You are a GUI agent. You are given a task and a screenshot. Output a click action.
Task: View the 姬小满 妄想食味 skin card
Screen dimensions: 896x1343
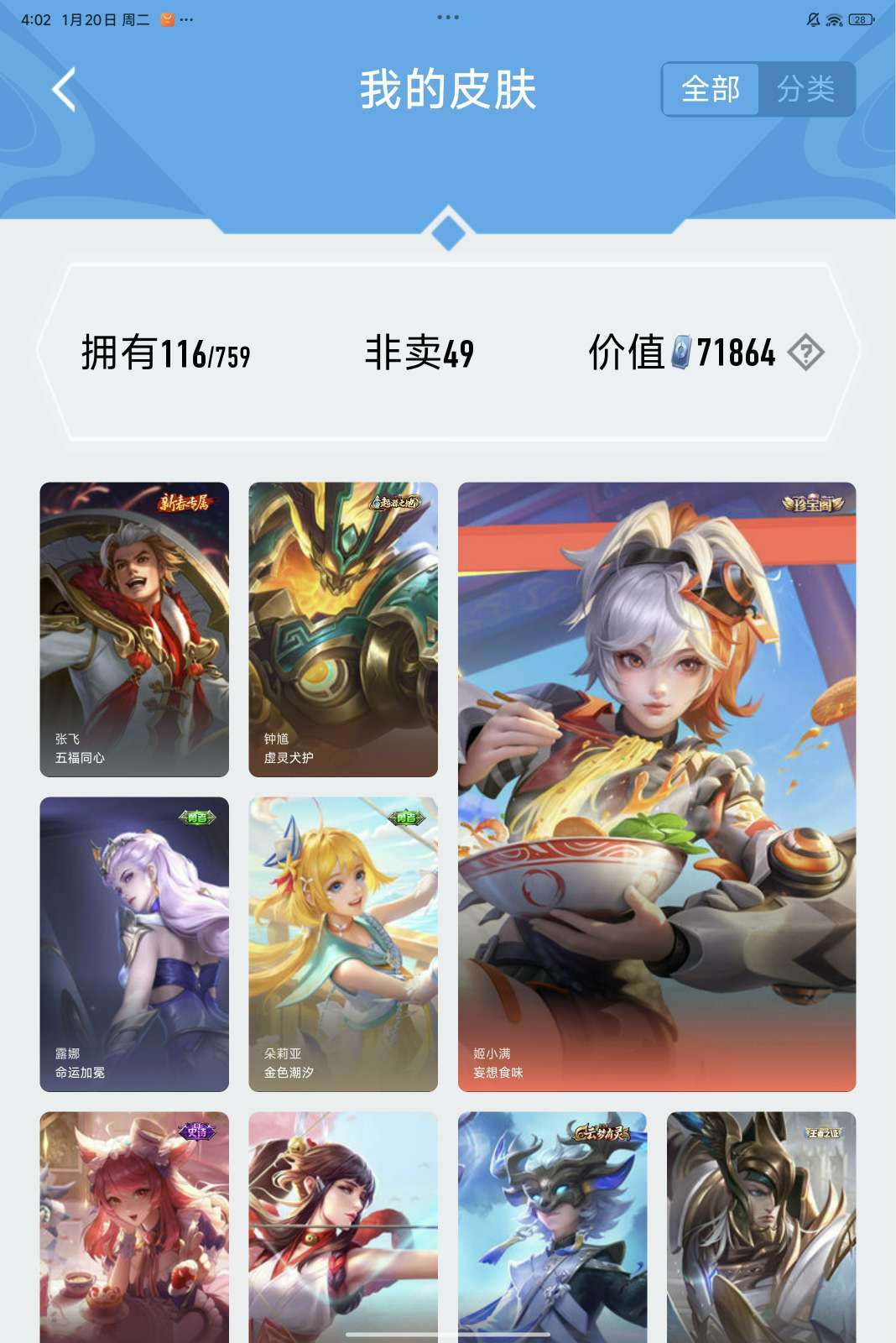657,786
